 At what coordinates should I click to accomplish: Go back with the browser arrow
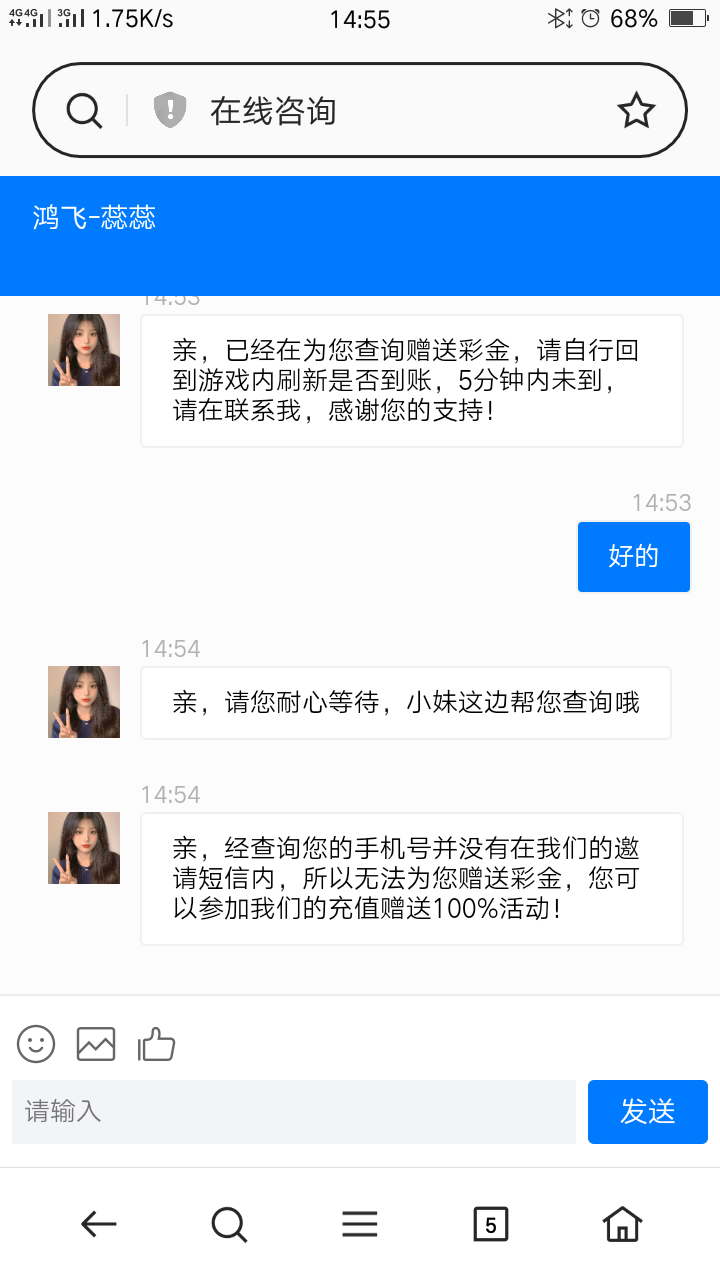(98, 1223)
